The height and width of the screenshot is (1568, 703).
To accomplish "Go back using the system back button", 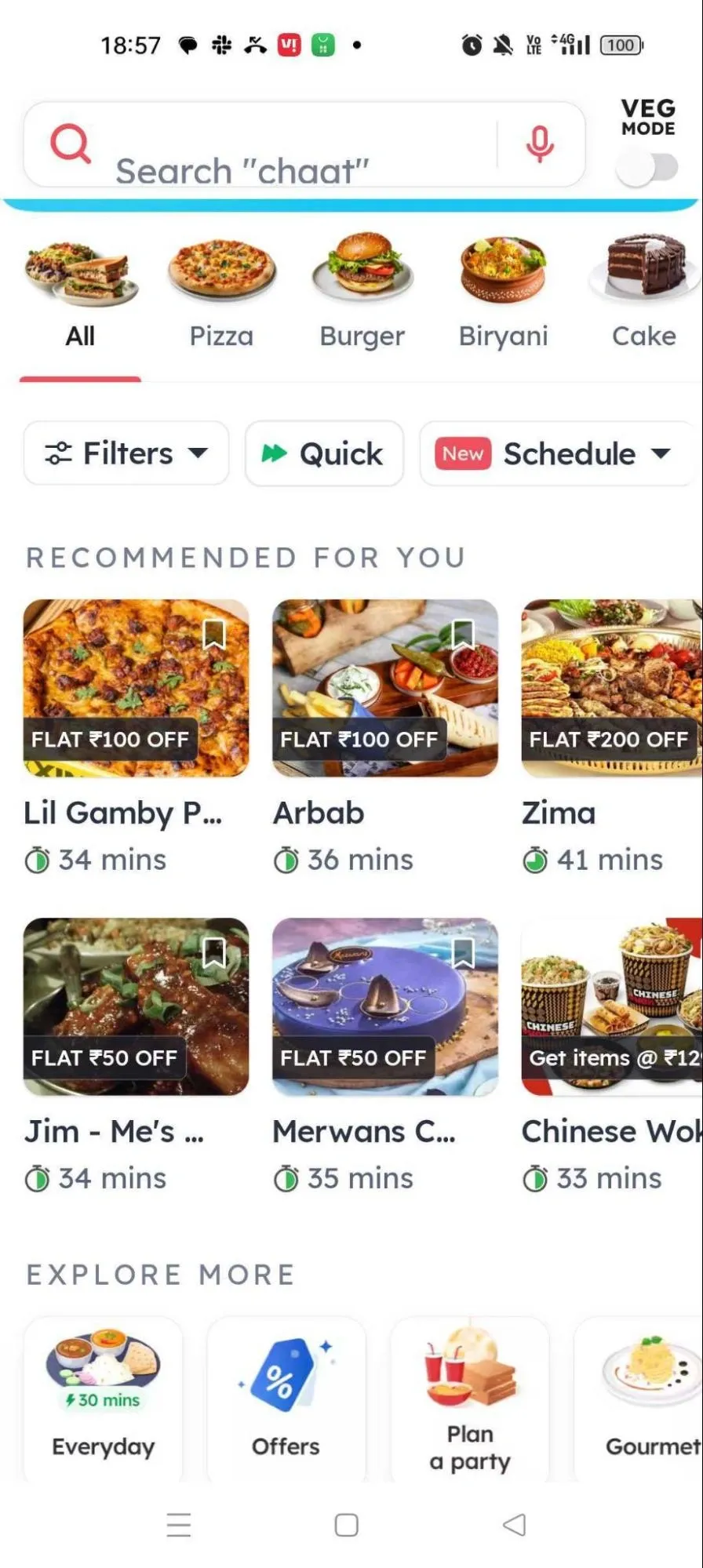I will coord(514,1525).
